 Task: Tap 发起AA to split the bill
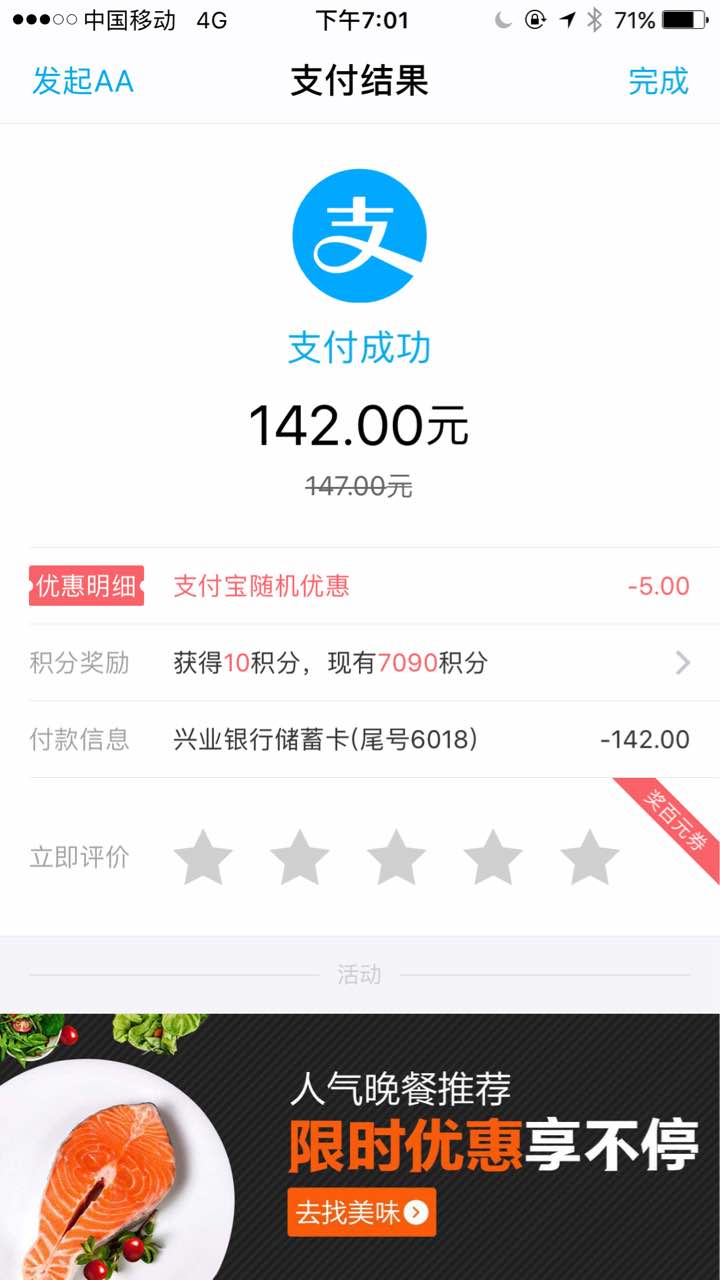83,81
